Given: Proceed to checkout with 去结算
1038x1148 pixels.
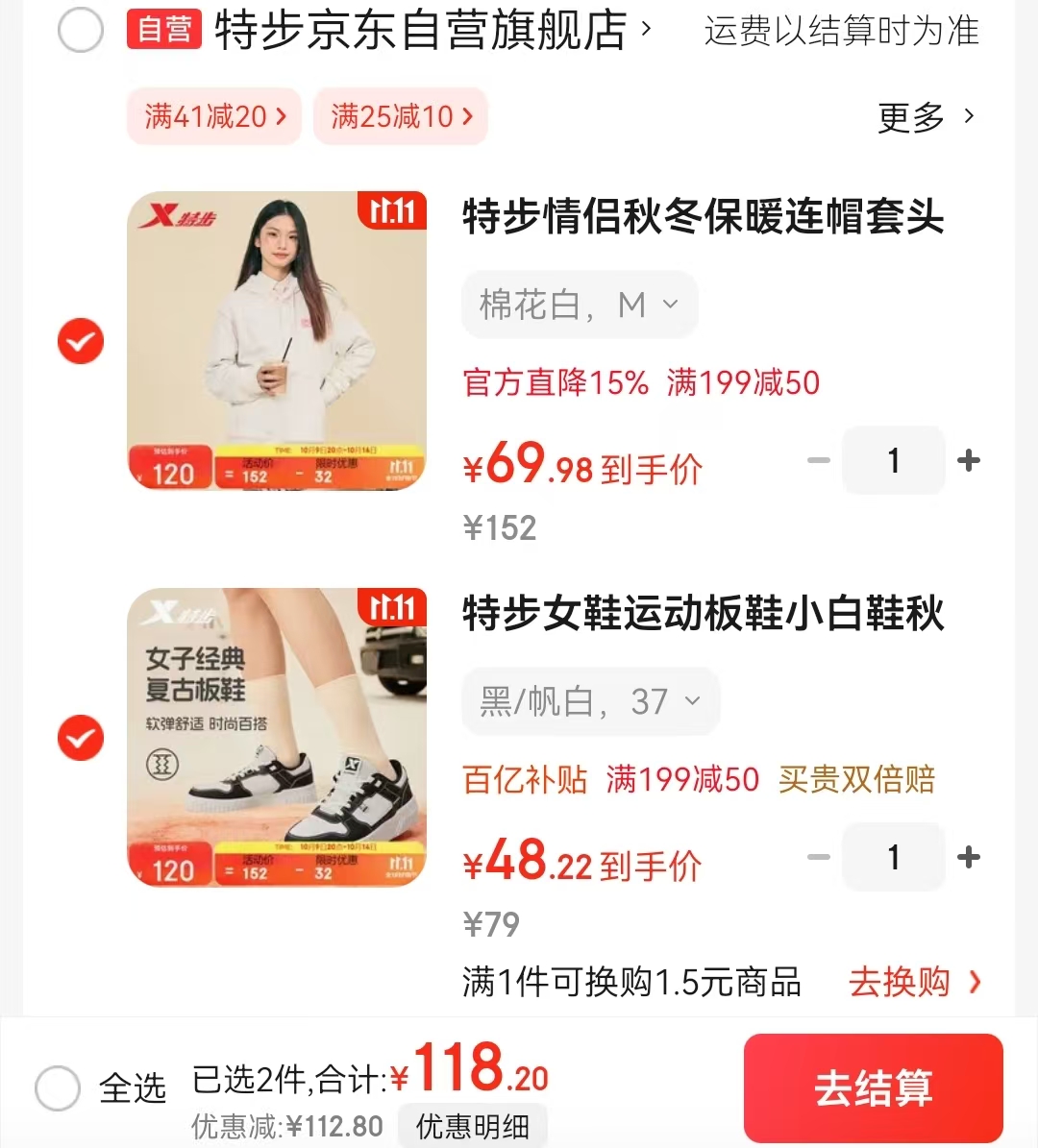Looking at the screenshot, I should (x=873, y=1088).
